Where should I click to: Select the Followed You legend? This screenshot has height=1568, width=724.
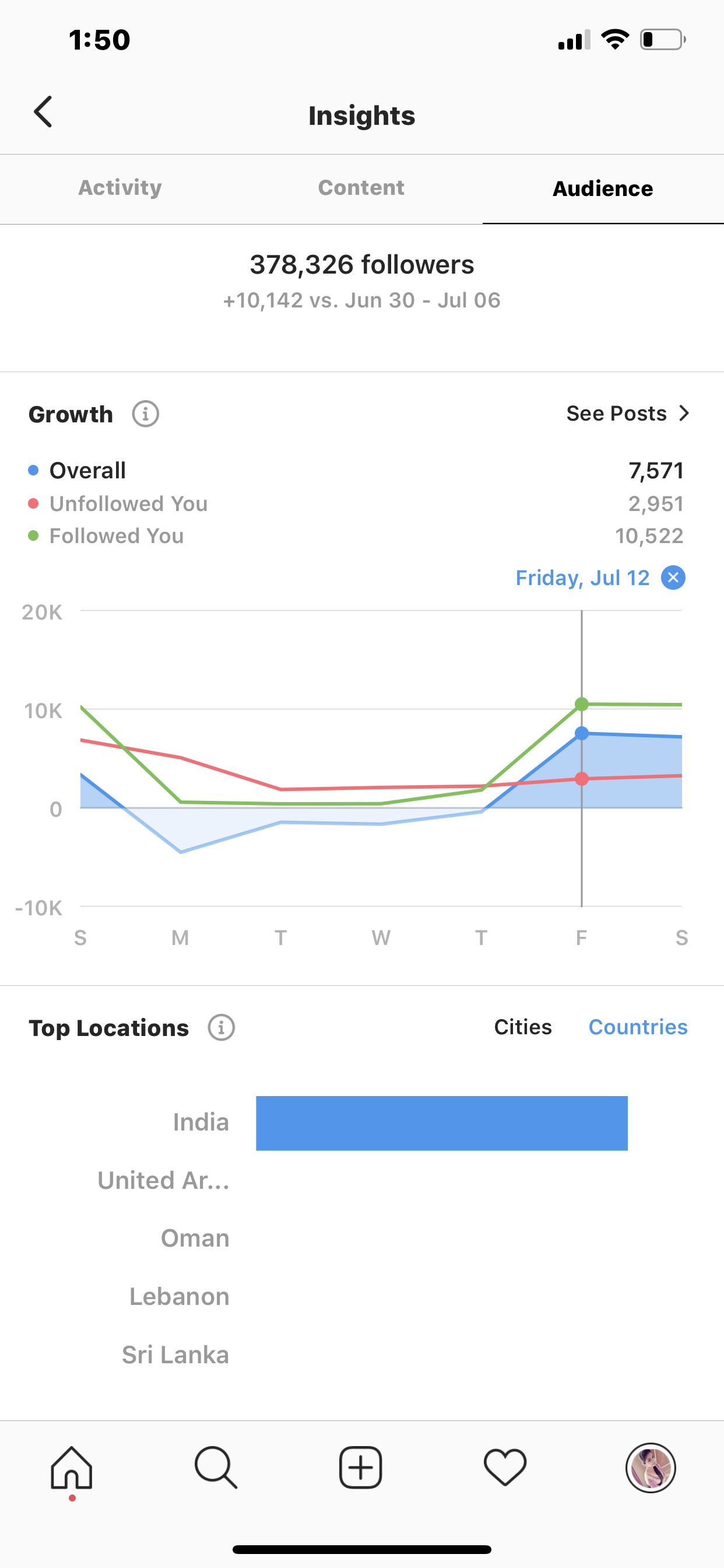click(x=106, y=536)
